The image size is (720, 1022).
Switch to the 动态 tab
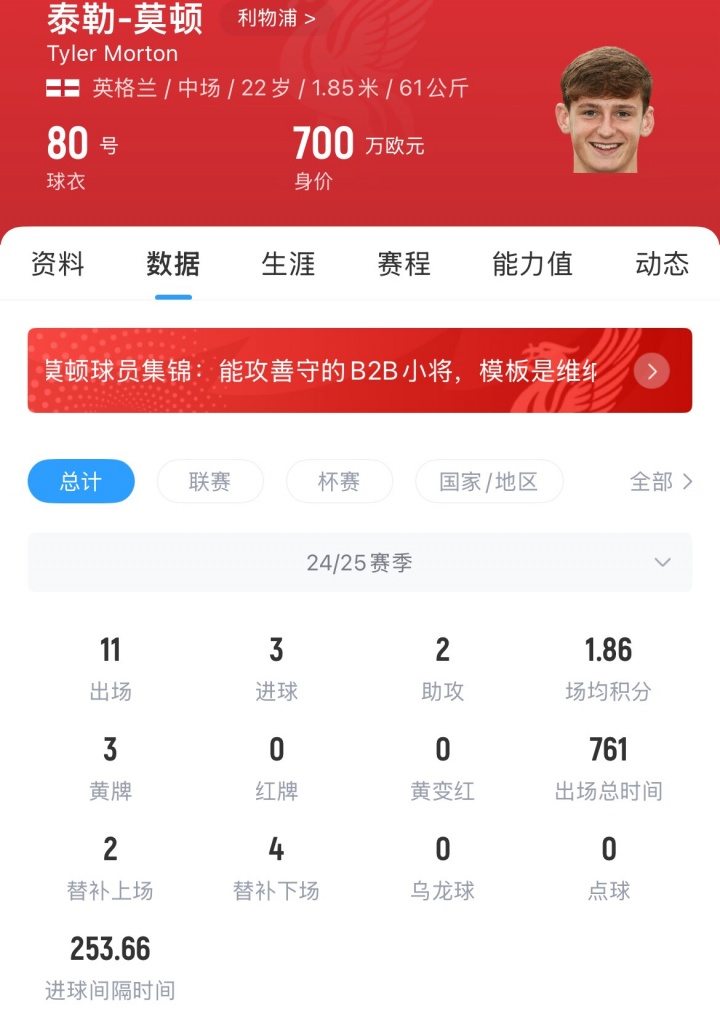click(x=661, y=264)
